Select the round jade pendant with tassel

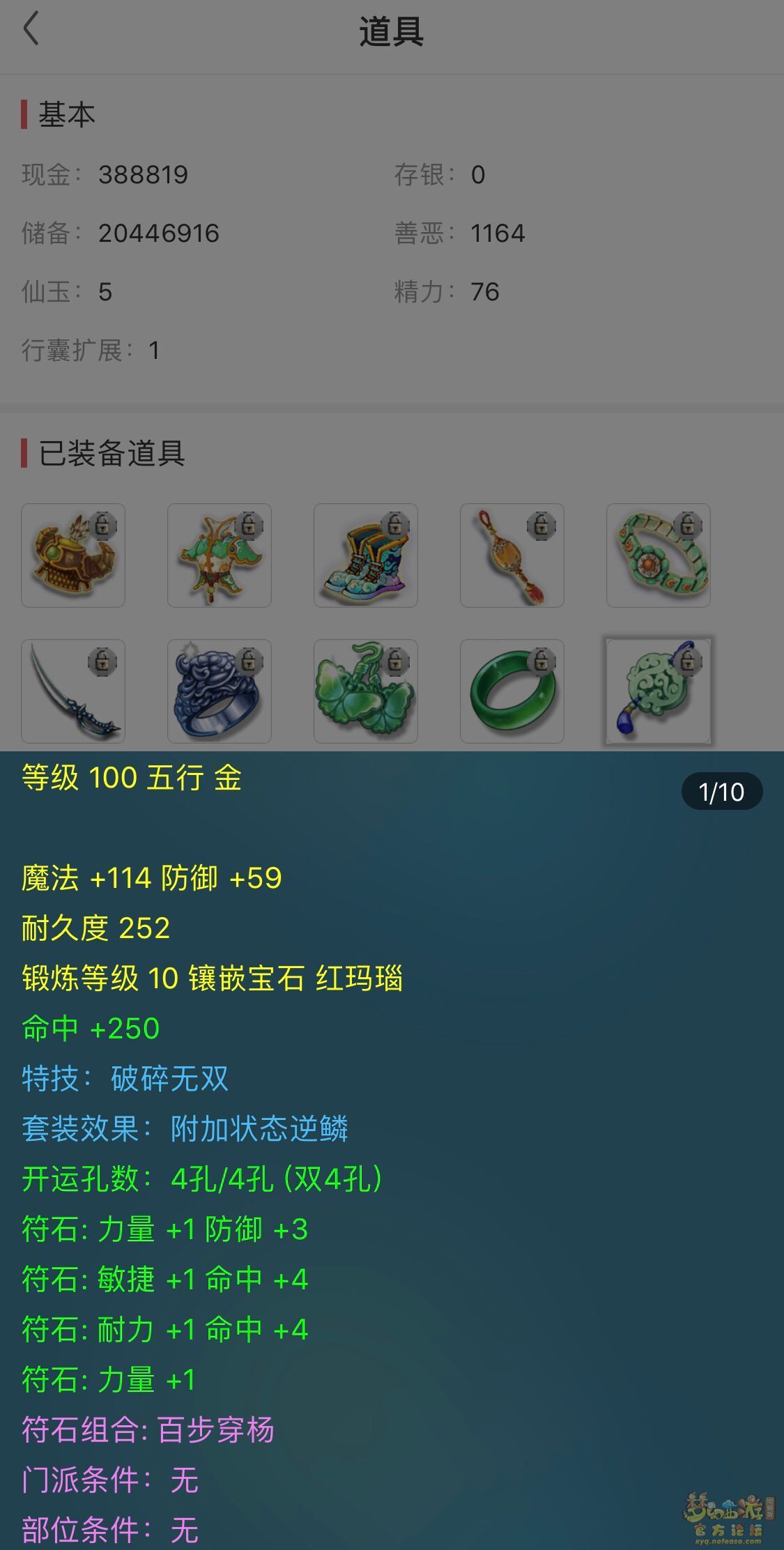click(659, 691)
